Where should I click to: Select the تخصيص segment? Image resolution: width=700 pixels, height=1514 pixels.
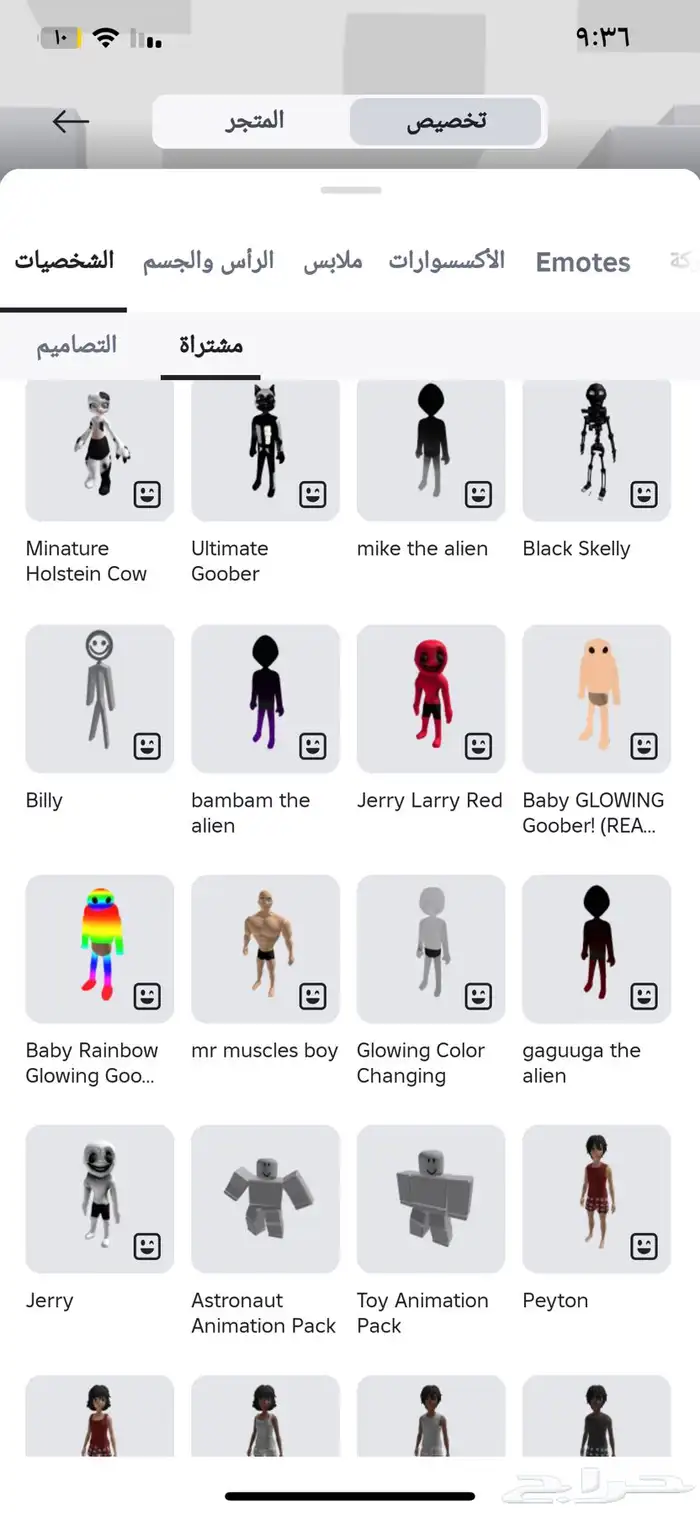coord(445,121)
